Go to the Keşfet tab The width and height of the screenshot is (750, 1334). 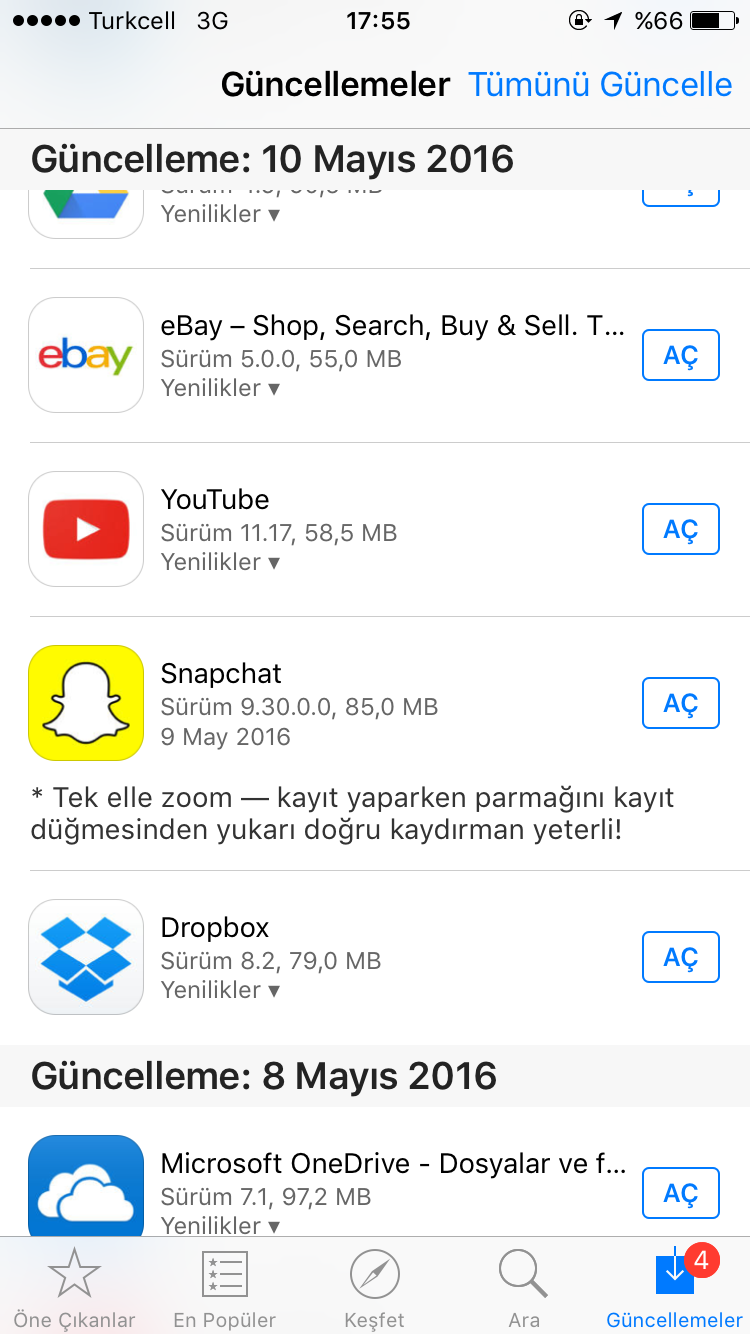tap(375, 1287)
